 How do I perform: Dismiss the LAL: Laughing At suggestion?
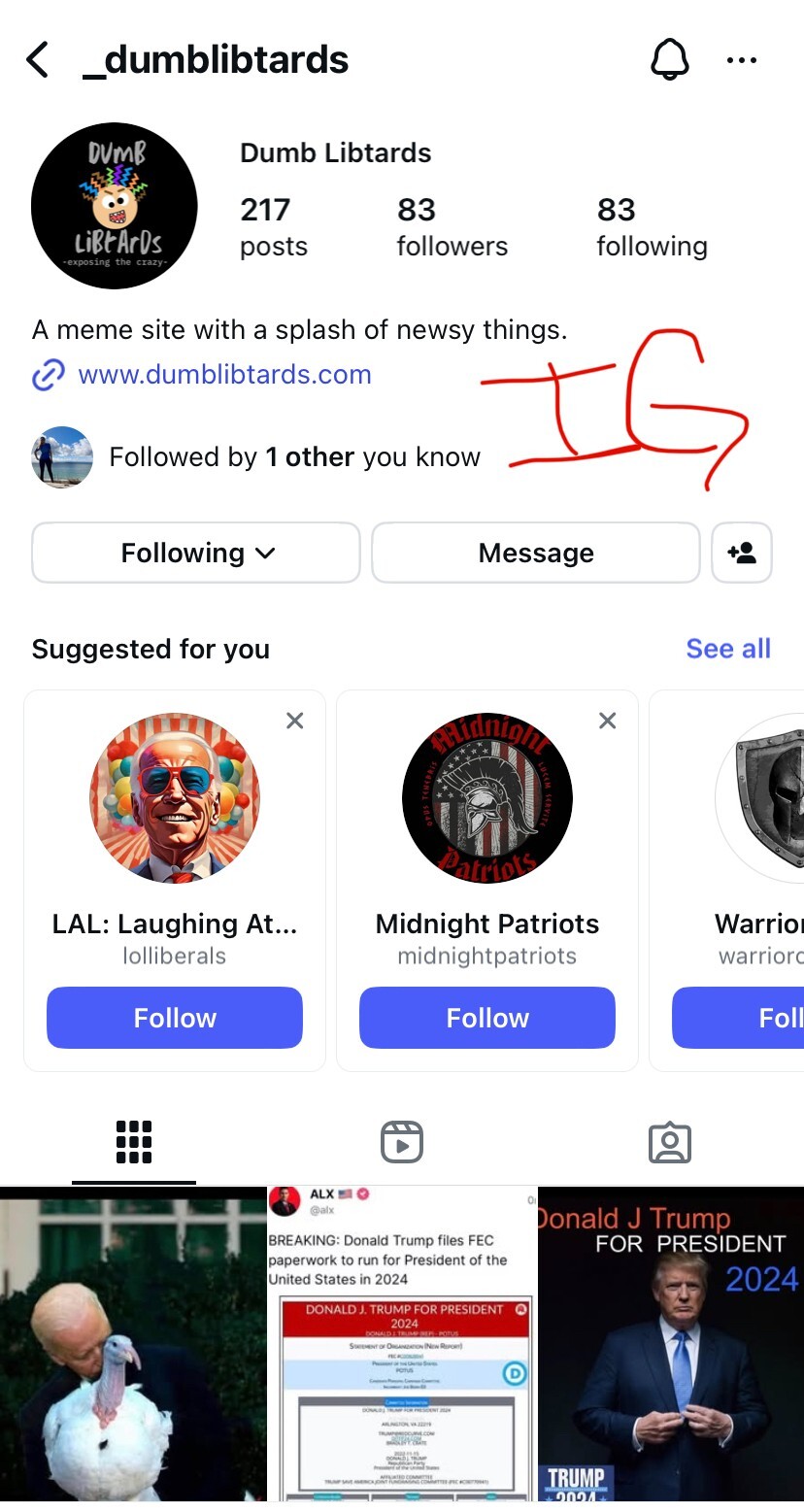click(x=295, y=720)
